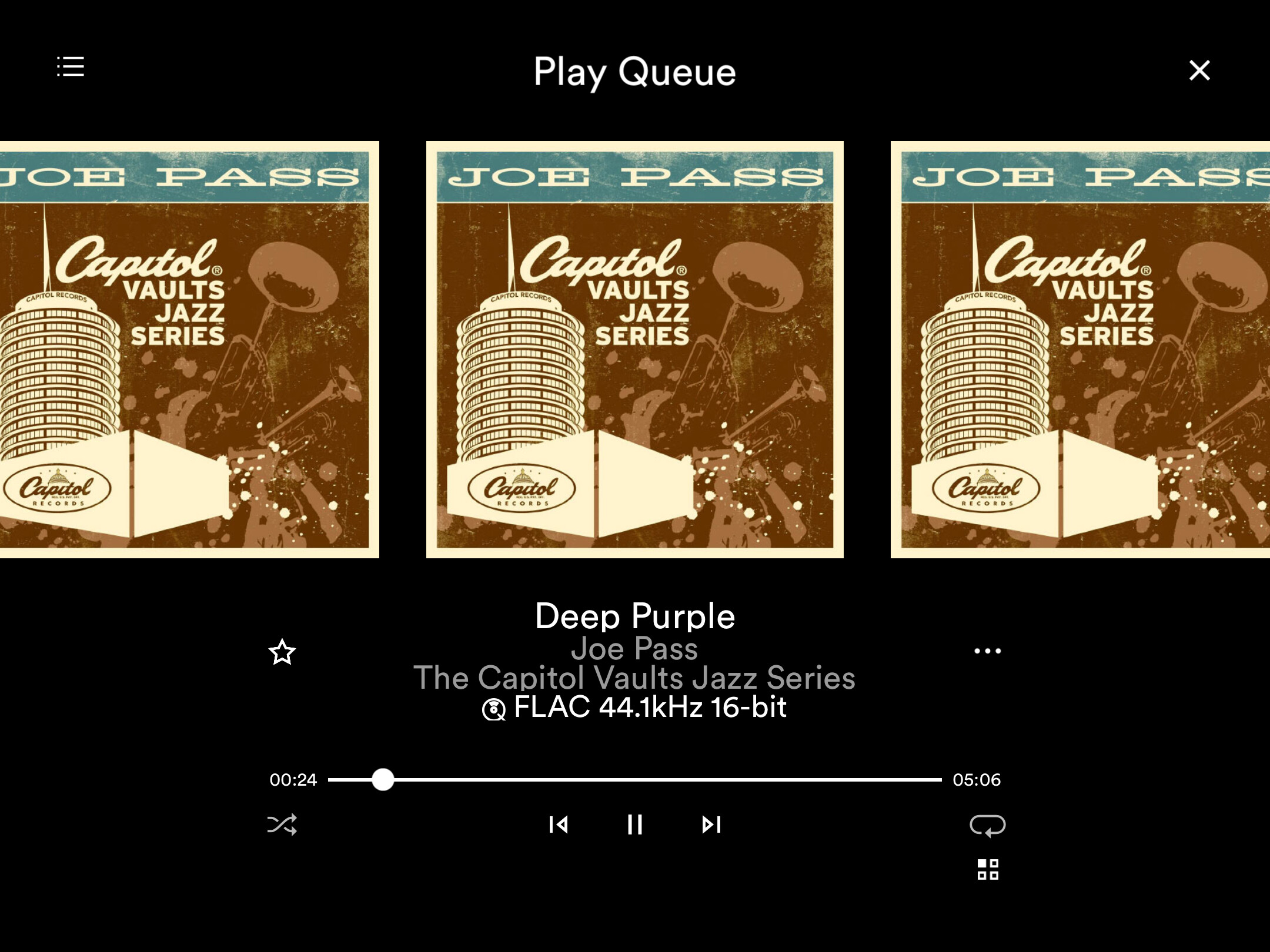Open the three-dot more options menu
This screenshot has height=952, width=1270.
pos(988,651)
